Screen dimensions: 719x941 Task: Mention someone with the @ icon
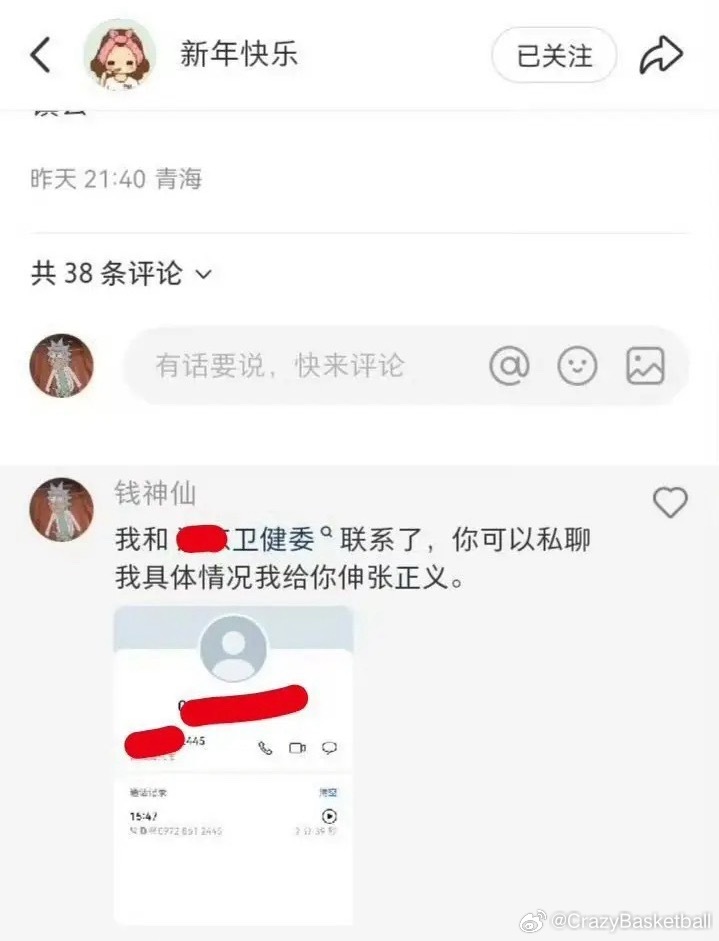tap(509, 365)
